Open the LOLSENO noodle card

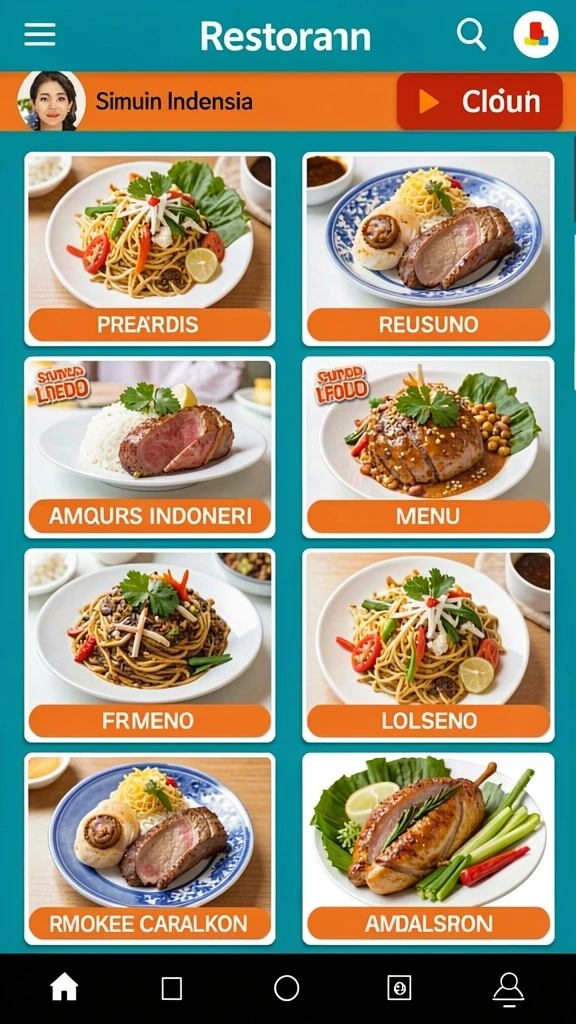[428, 645]
